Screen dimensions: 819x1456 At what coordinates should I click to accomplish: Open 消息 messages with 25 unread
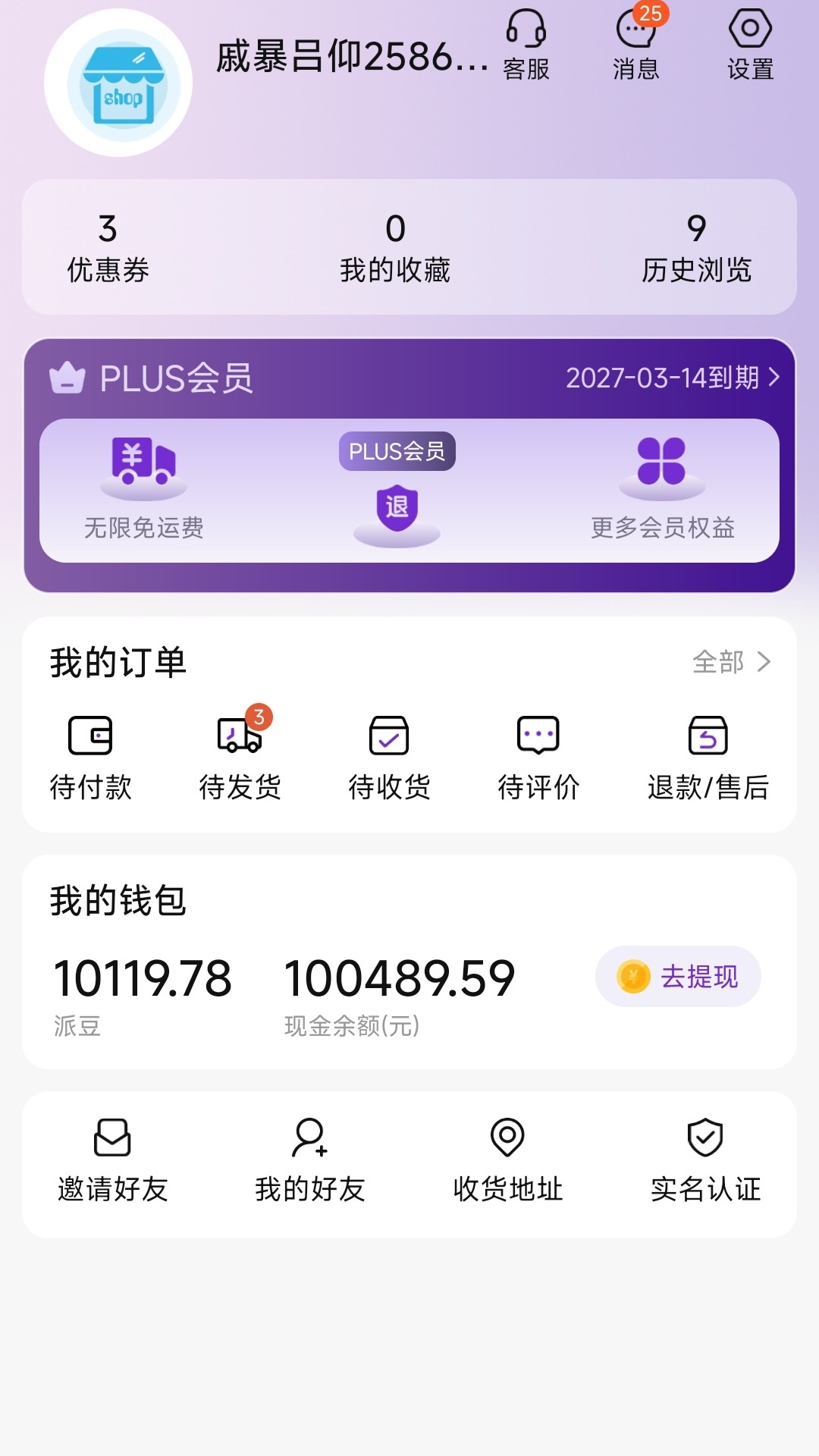[635, 45]
